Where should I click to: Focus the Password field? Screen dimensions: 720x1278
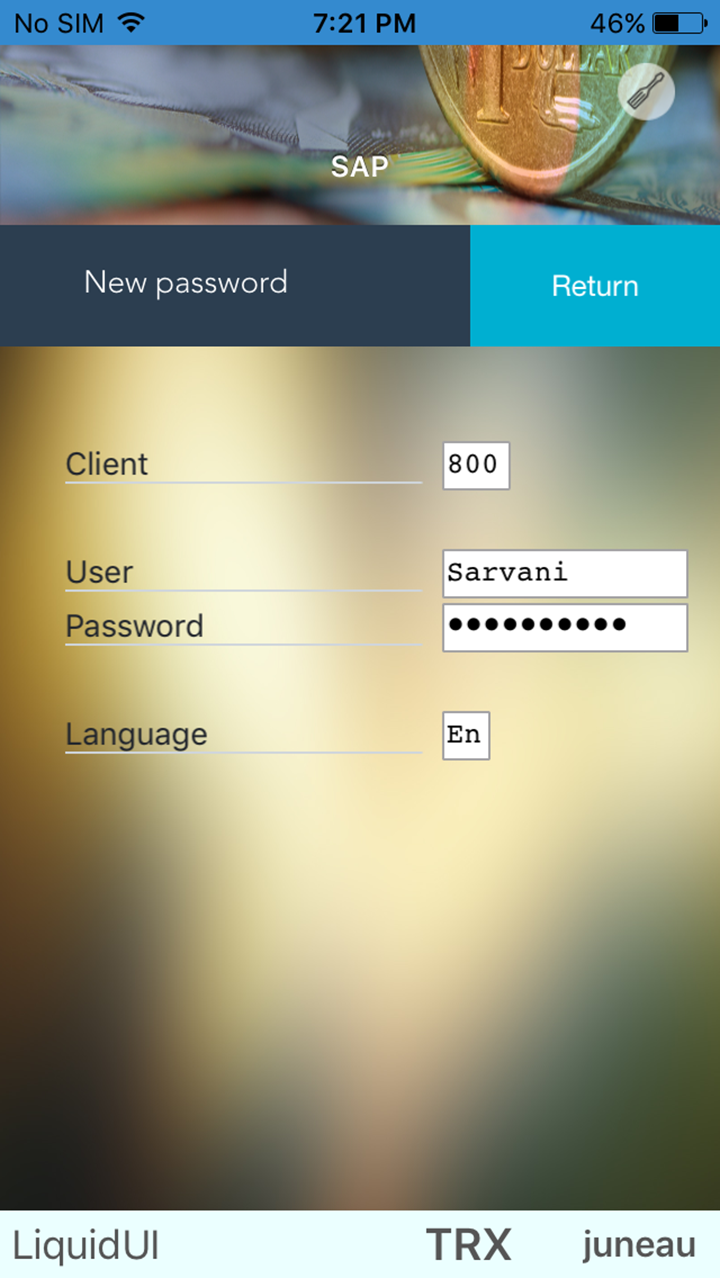tap(565, 627)
